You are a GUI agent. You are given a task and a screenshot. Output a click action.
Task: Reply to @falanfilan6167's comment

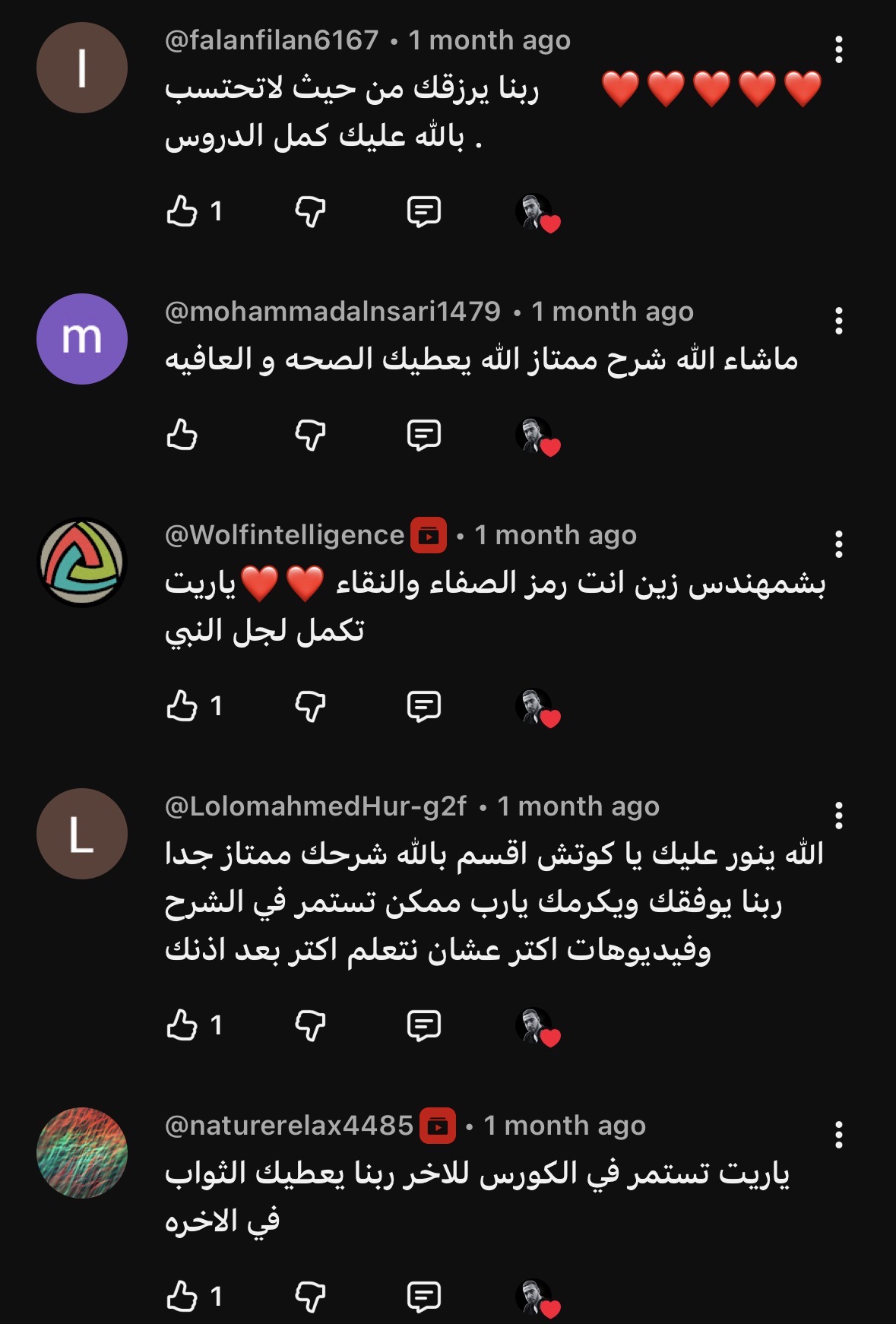[423, 211]
